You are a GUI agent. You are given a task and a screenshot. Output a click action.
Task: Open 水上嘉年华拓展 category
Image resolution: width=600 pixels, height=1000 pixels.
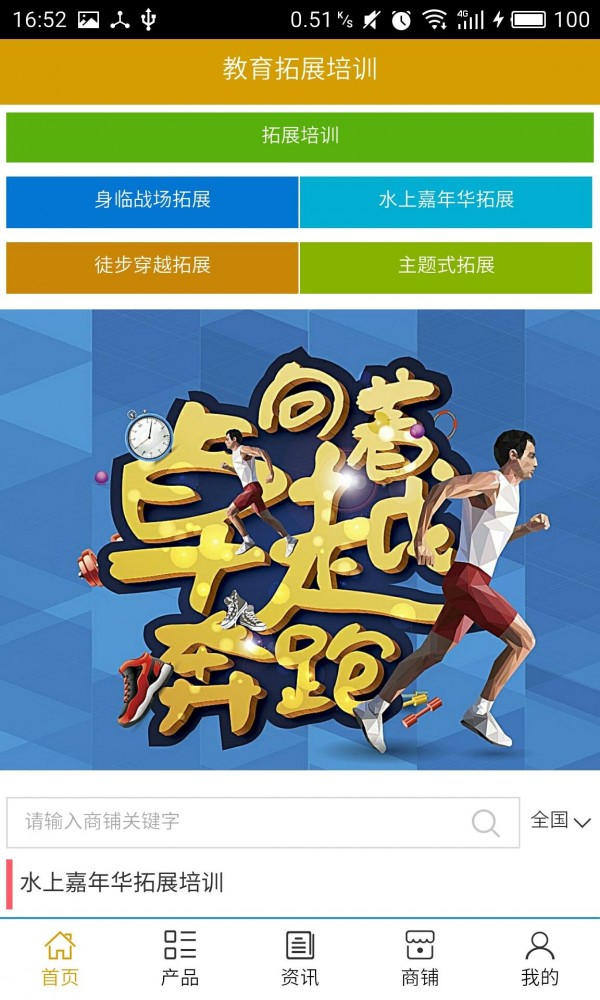click(x=446, y=201)
